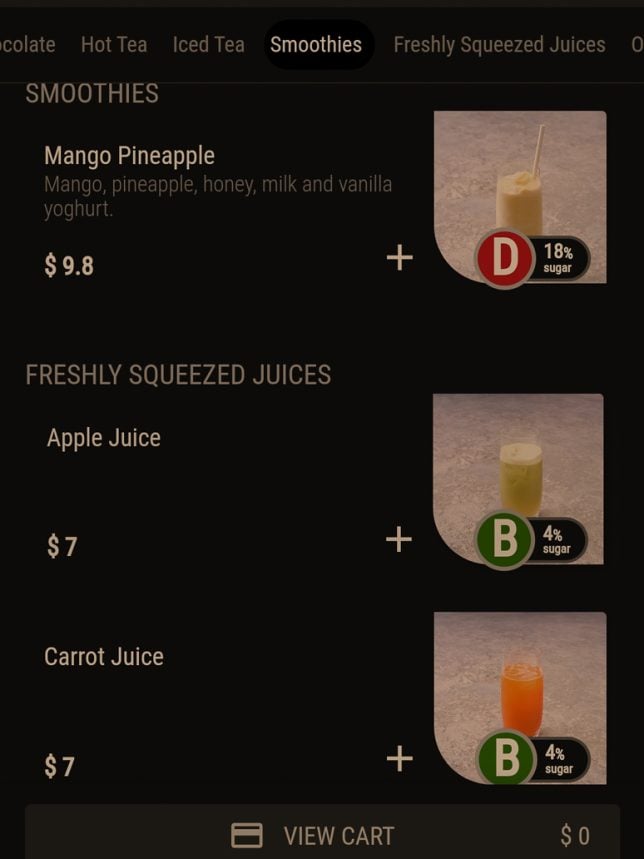Add Mango Pineapple smoothie to cart
Viewport: 644px width, 859px height.
click(x=399, y=258)
